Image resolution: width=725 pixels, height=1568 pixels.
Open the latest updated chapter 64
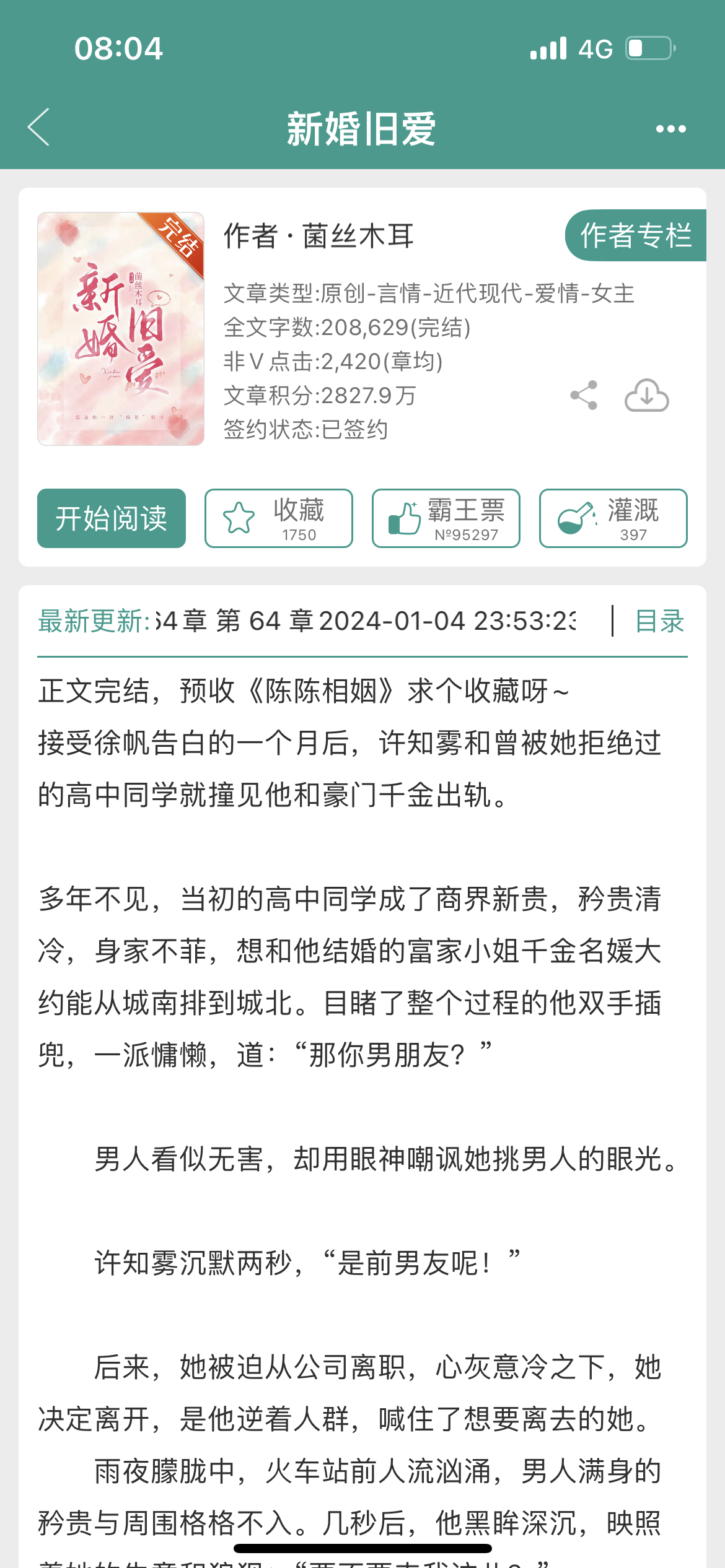coord(366,621)
